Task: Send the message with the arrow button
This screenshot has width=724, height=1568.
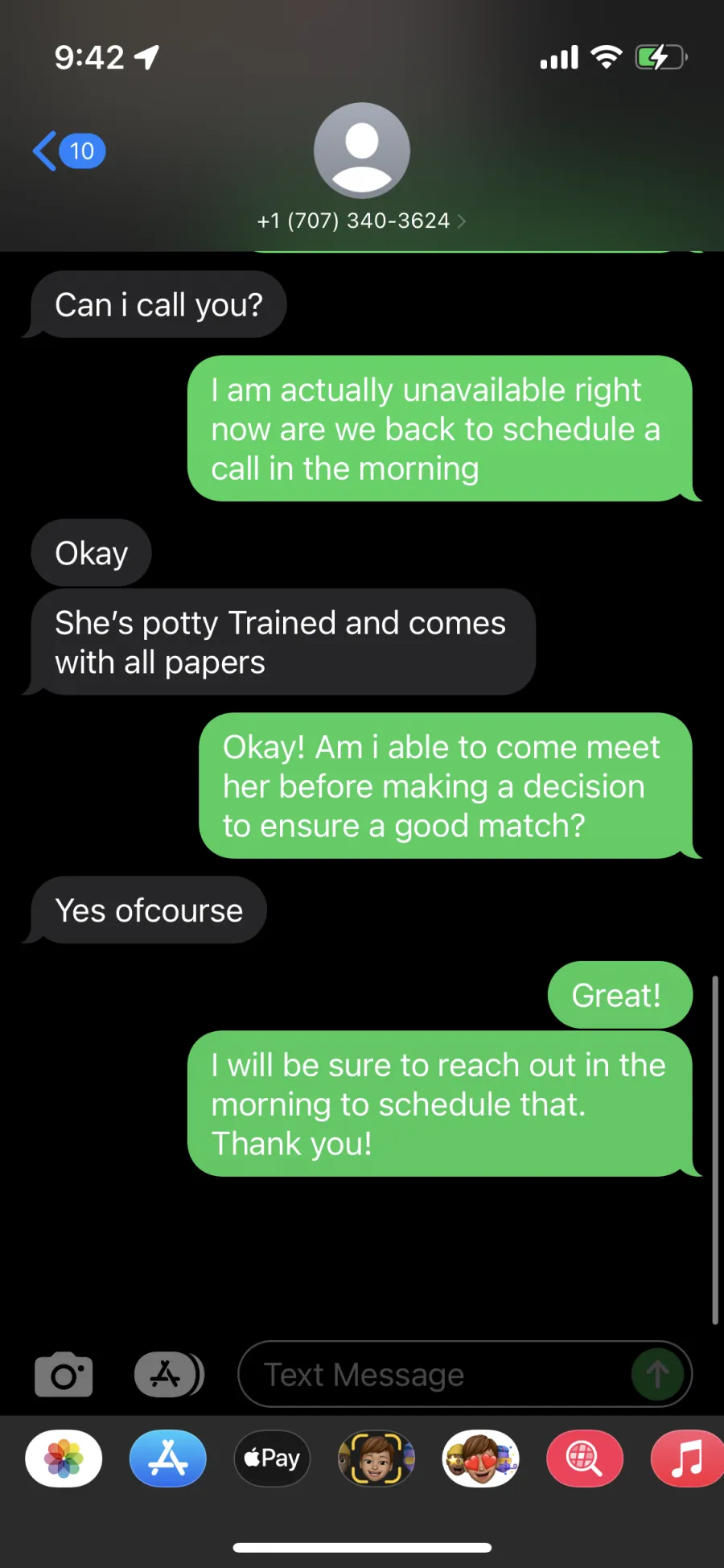Action: pyautogui.click(x=658, y=1375)
